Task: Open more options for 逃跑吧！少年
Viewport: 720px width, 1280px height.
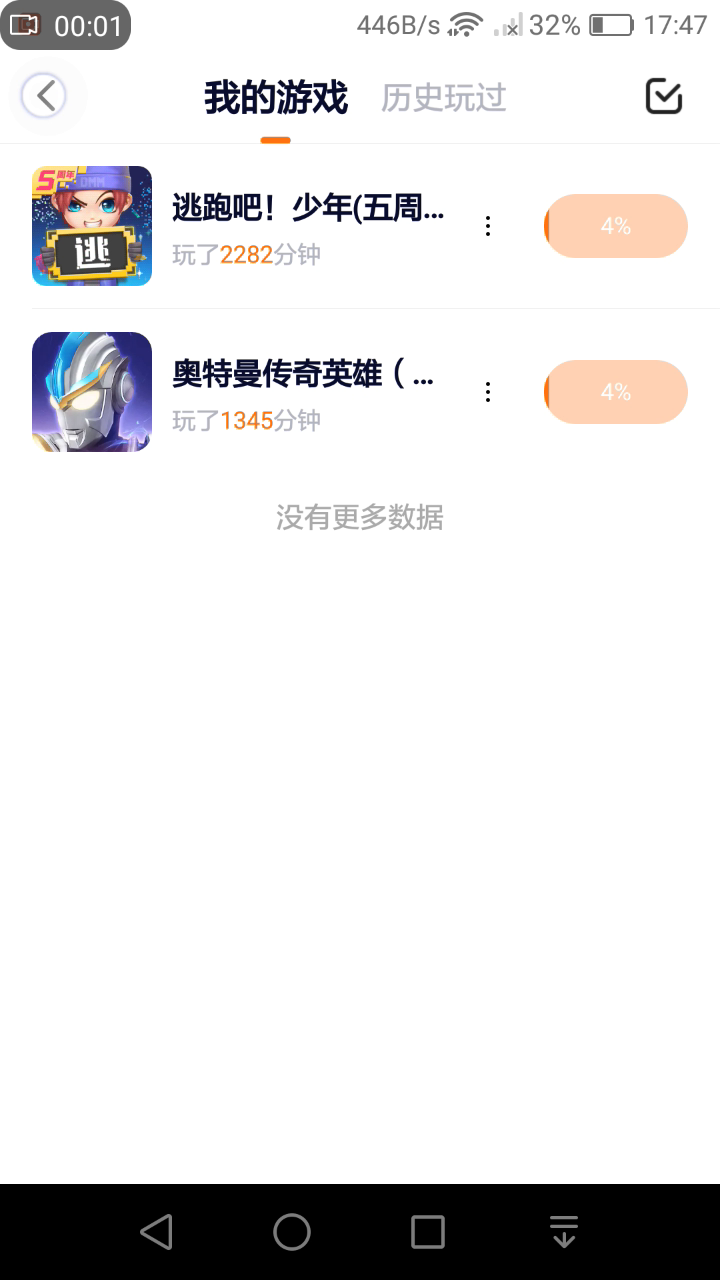Action: [x=488, y=226]
